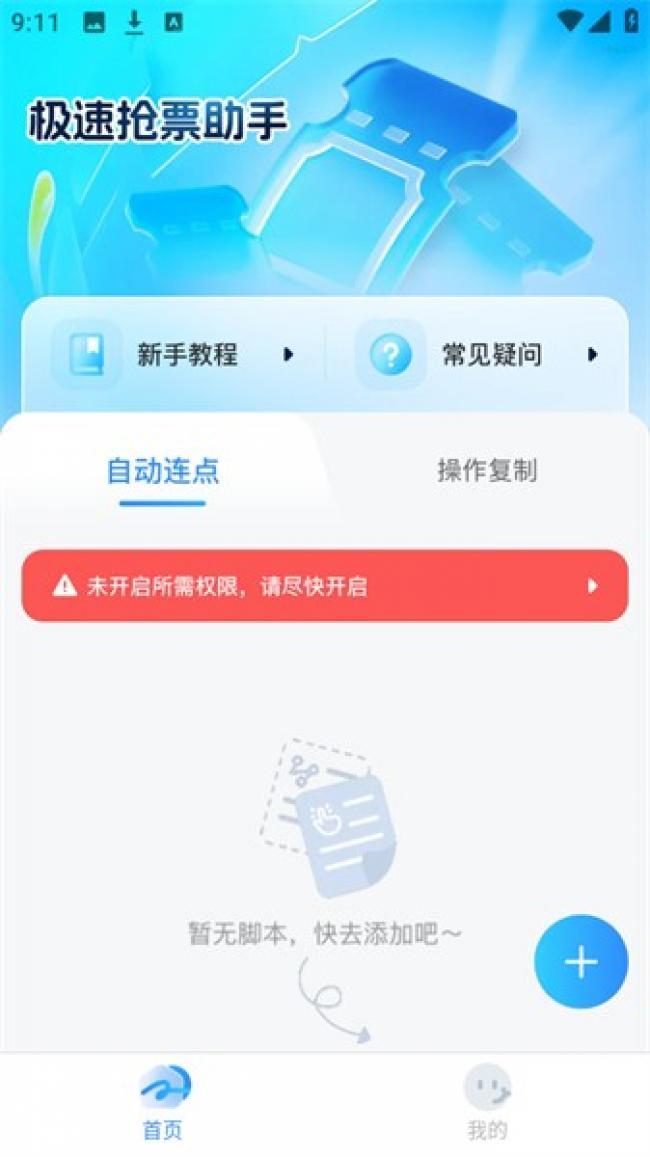
Task: Go to the 首页 home tab
Action: pos(163,1103)
